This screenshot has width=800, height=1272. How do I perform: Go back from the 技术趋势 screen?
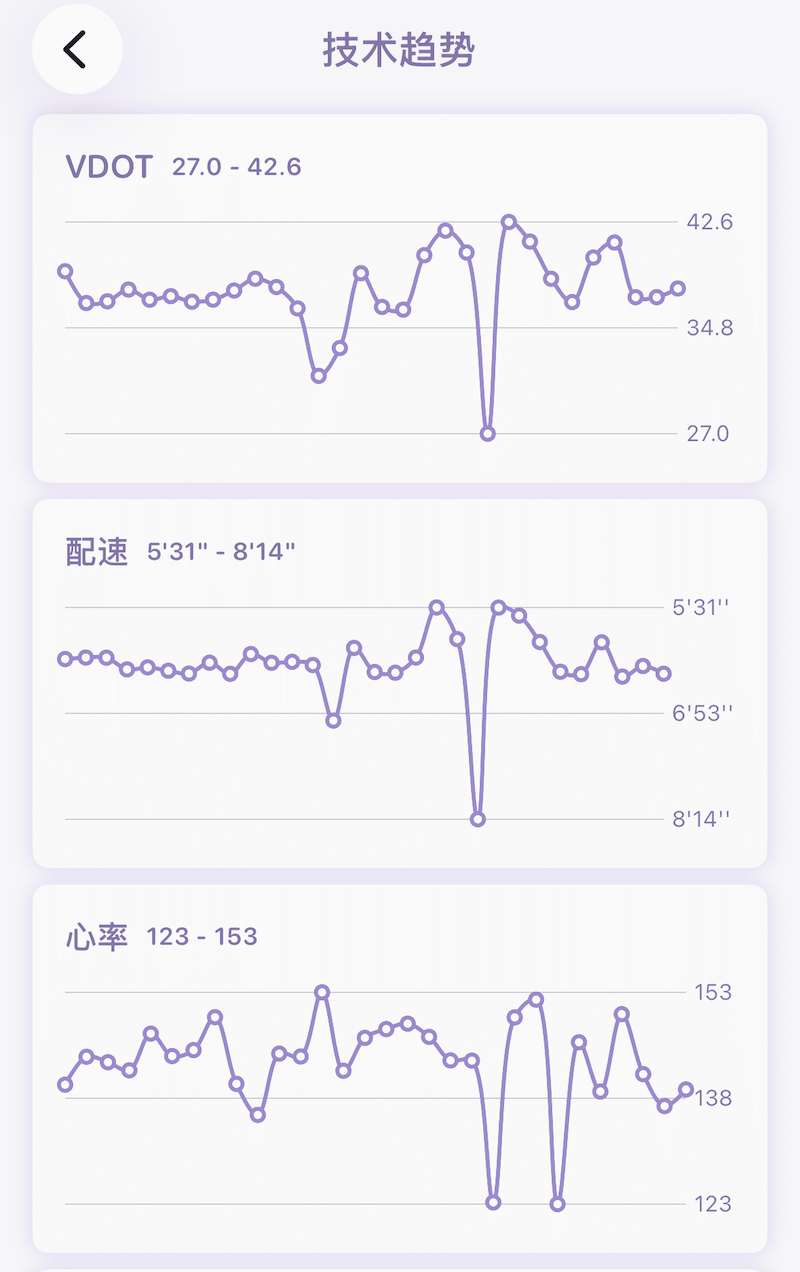click(x=77, y=49)
